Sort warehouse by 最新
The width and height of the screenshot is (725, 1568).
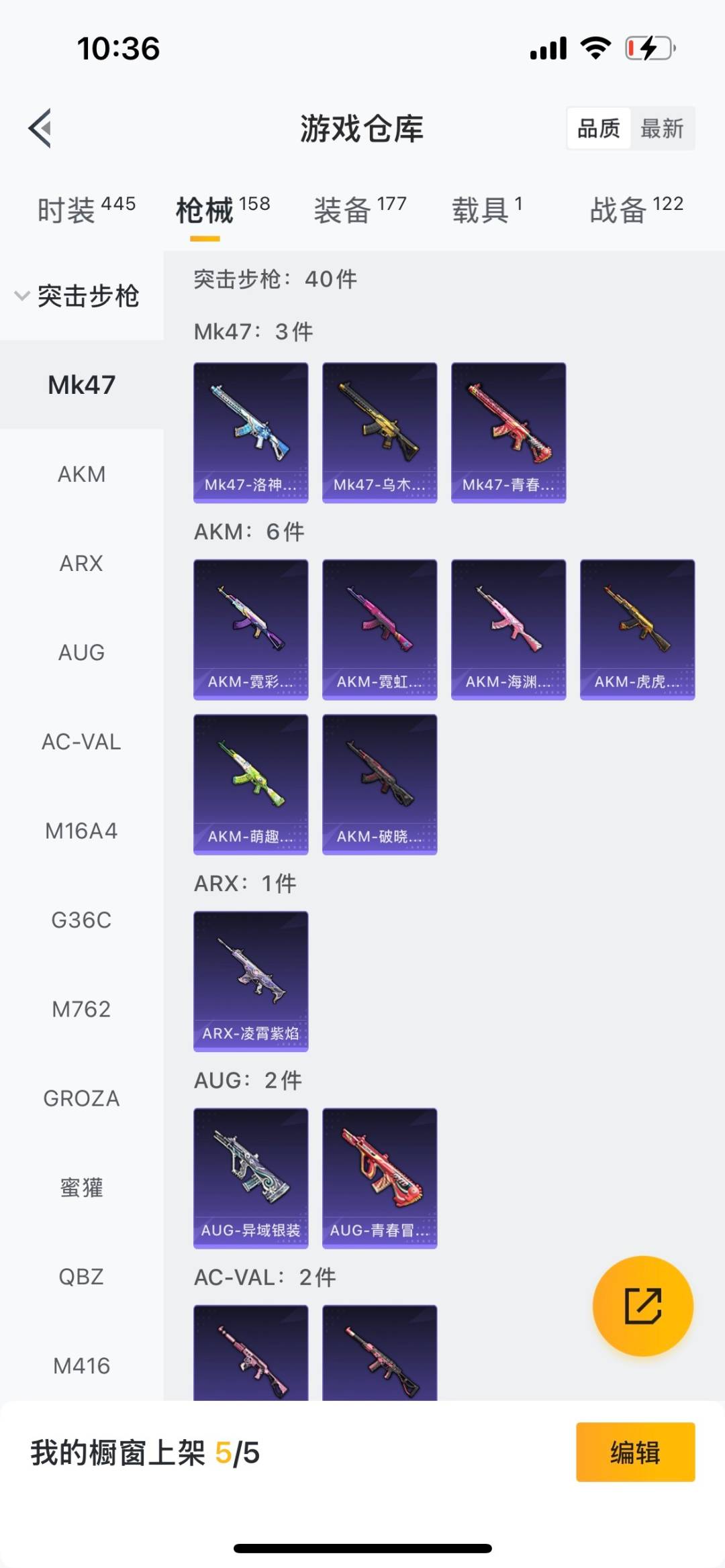pos(662,128)
